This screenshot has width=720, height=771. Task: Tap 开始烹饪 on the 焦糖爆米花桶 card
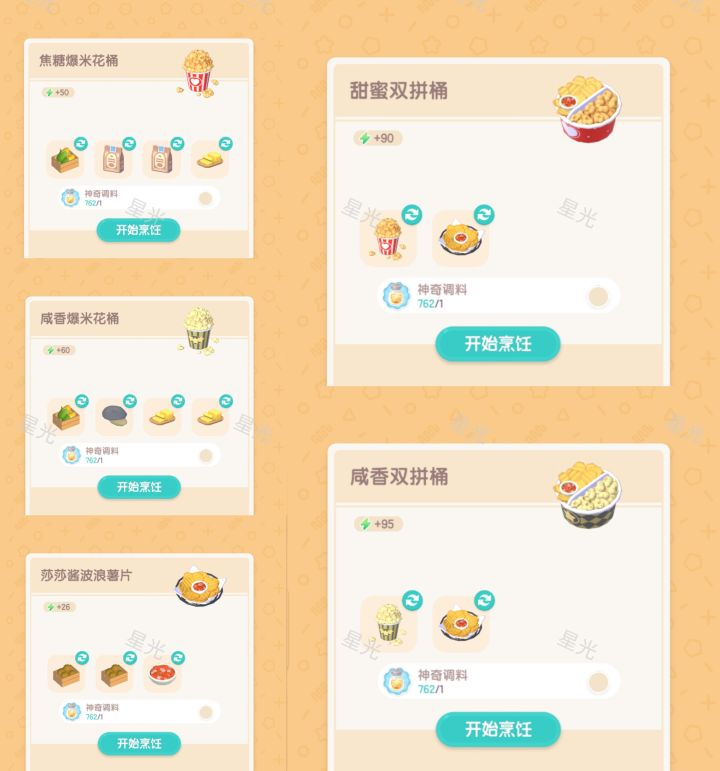point(138,230)
